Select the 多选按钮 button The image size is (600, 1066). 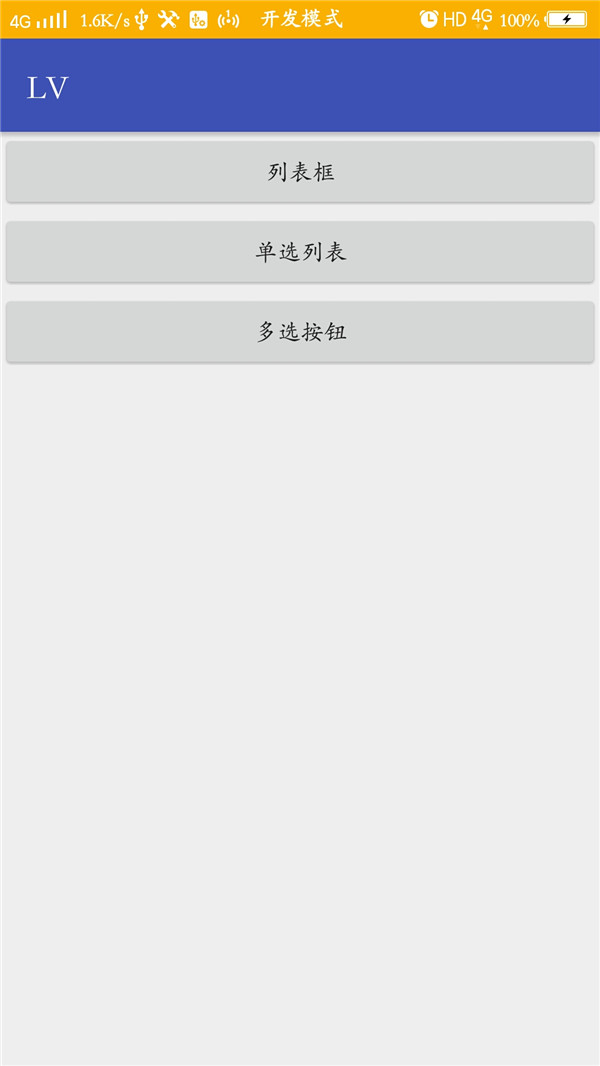pos(300,332)
